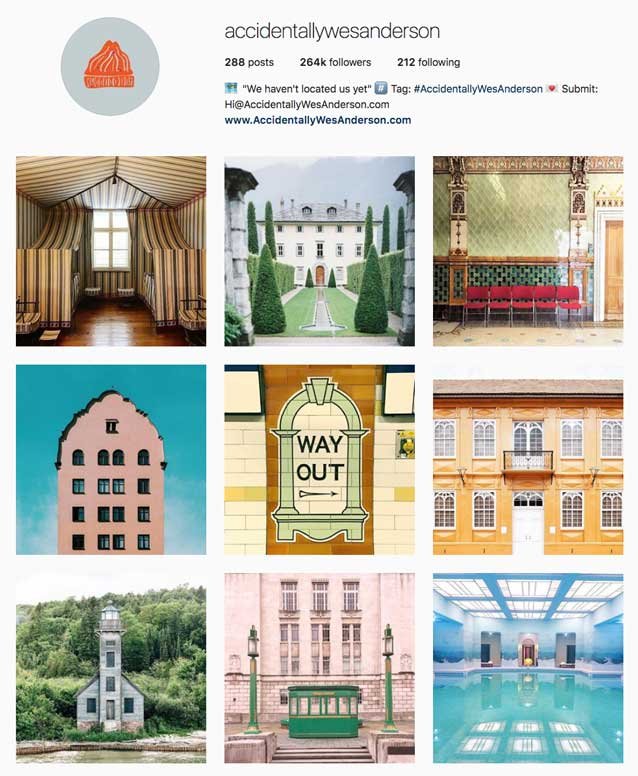Image resolution: width=638 pixels, height=776 pixels.
Task: Open the post with red chairs
Action: coord(528,251)
